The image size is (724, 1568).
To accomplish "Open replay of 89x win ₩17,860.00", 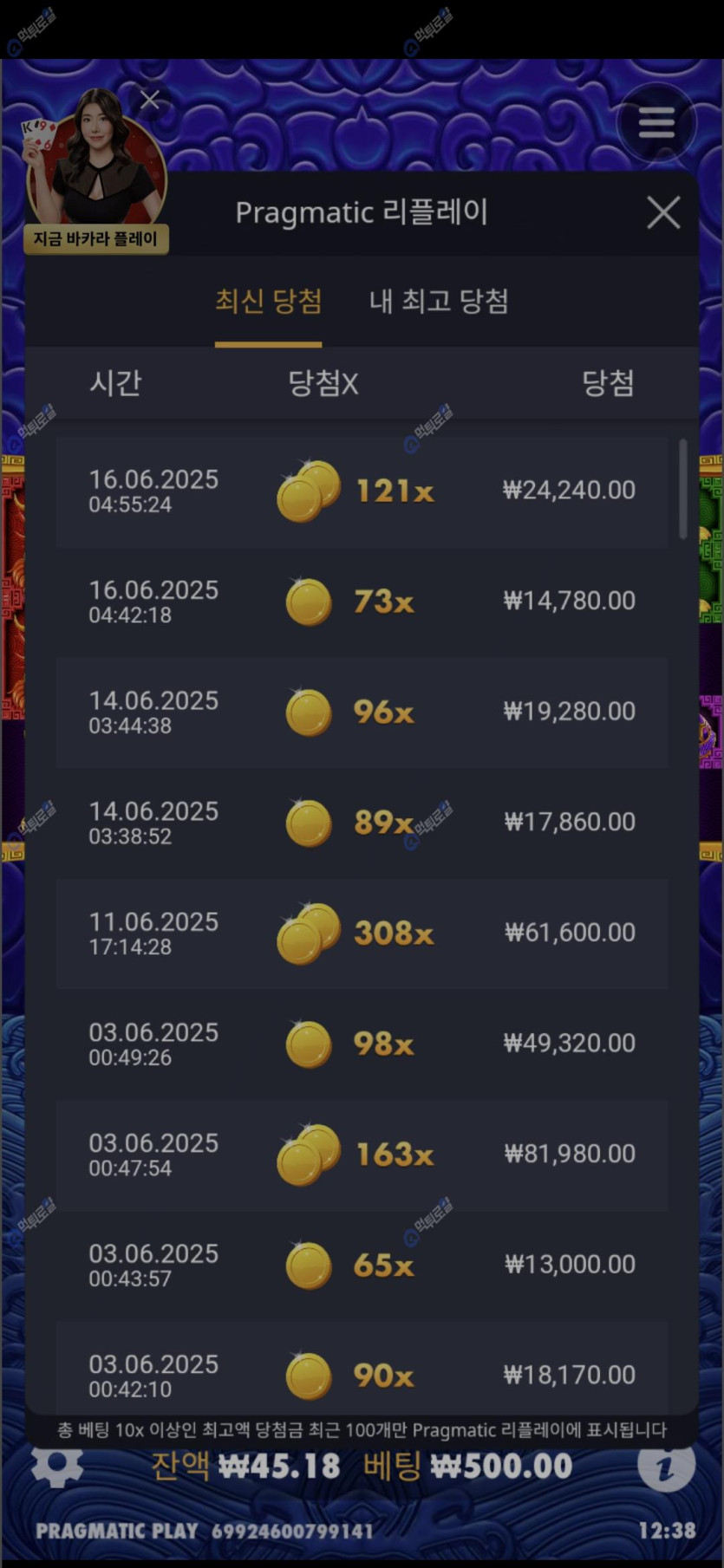I will [x=362, y=823].
